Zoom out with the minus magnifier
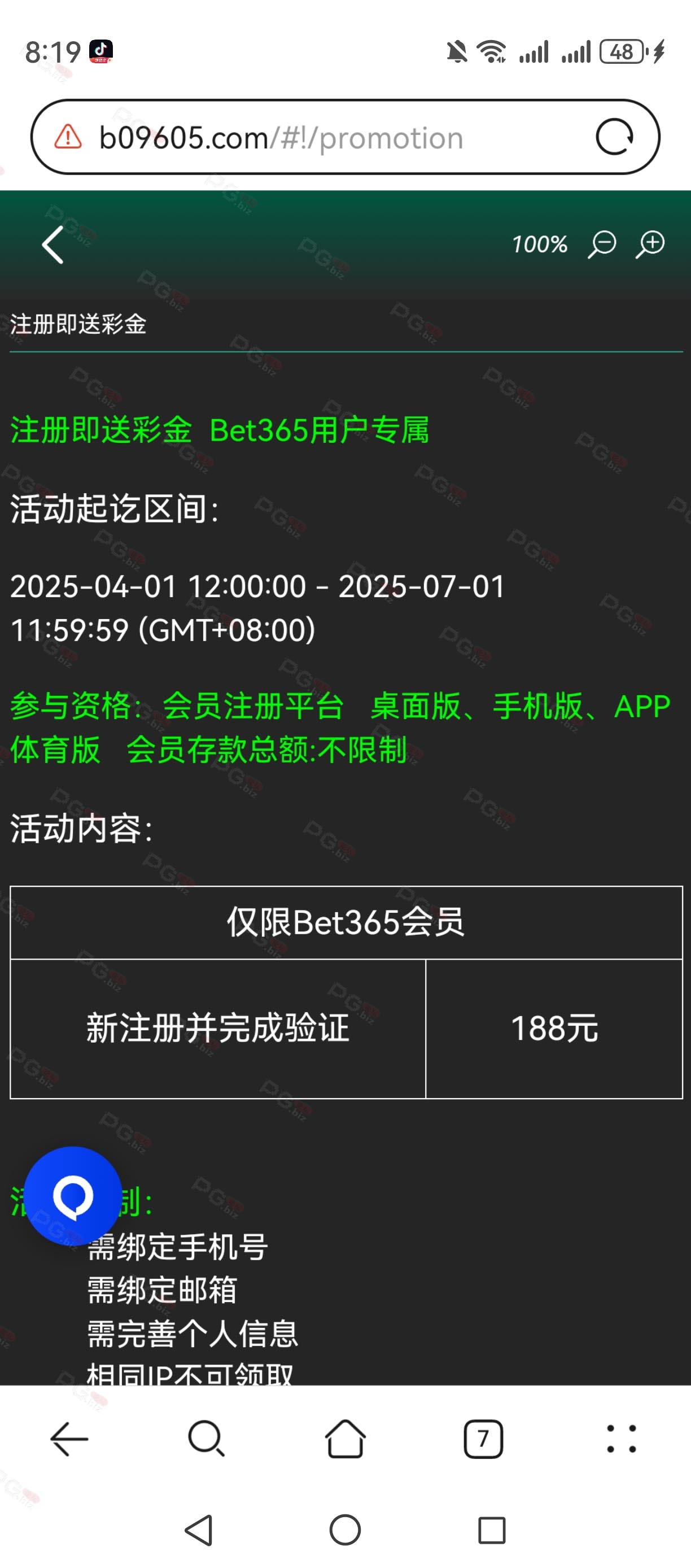This screenshot has height=1568, width=691. coord(602,245)
